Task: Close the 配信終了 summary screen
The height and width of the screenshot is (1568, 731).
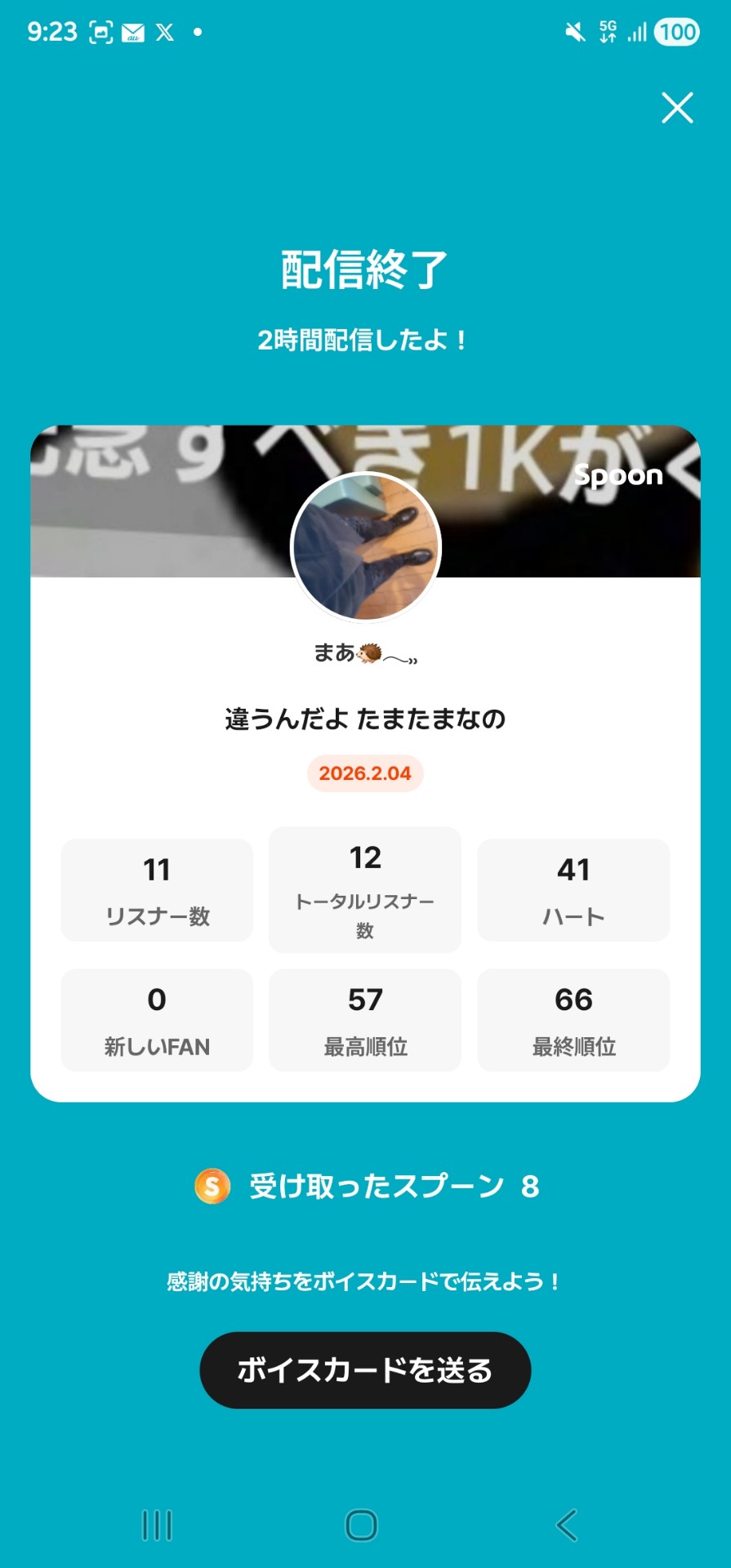Action: point(676,109)
